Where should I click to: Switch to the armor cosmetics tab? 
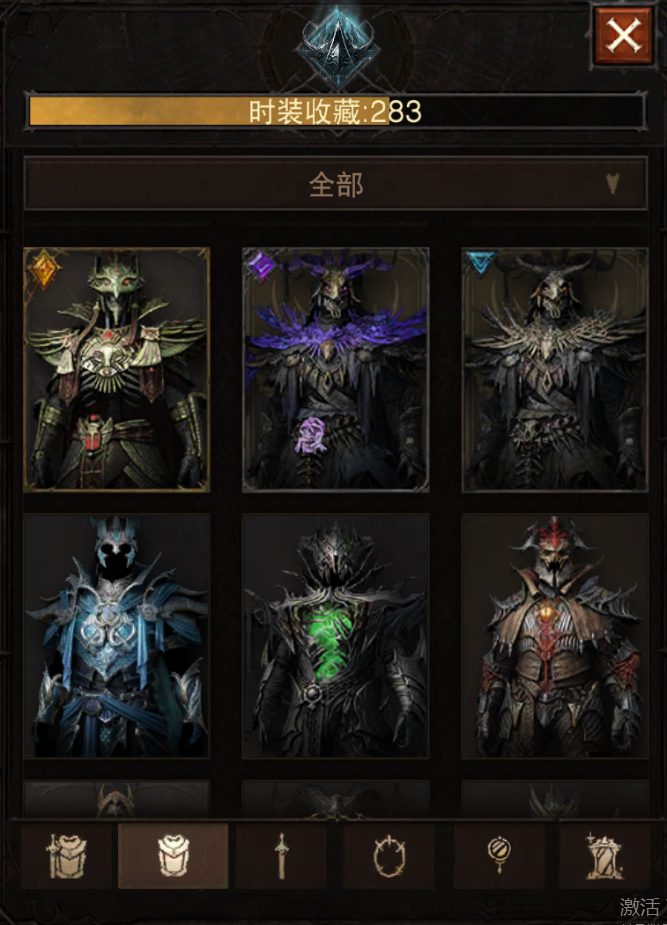tap(173, 857)
